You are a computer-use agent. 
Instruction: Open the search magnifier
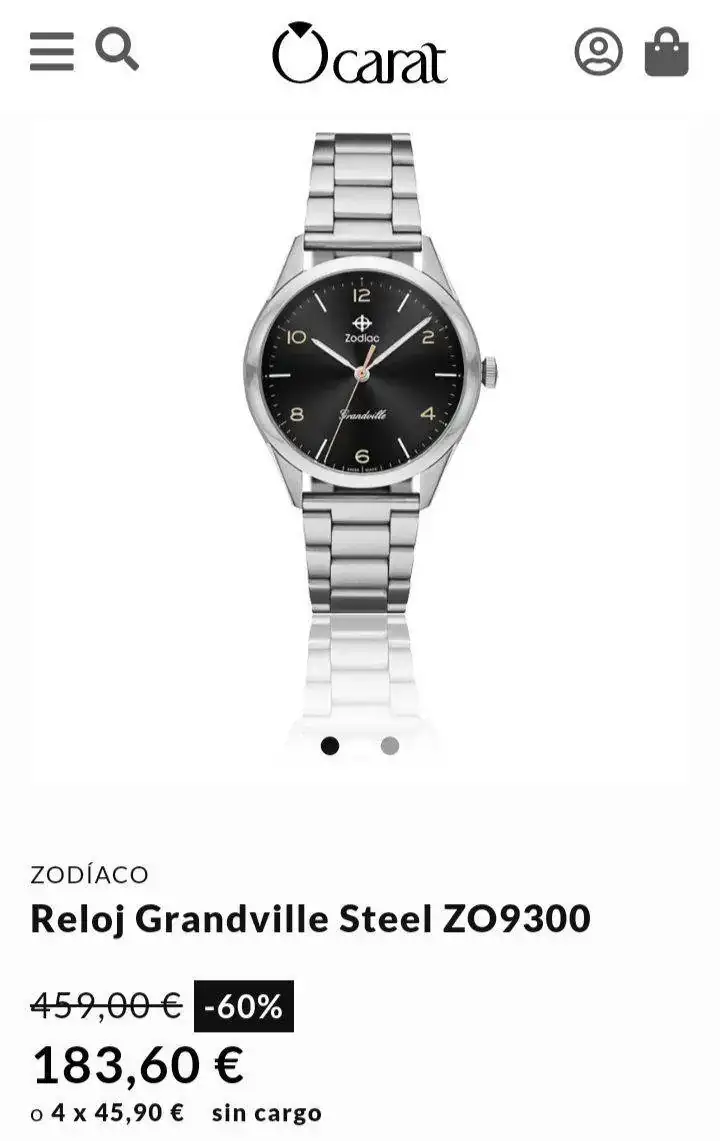pos(117,49)
